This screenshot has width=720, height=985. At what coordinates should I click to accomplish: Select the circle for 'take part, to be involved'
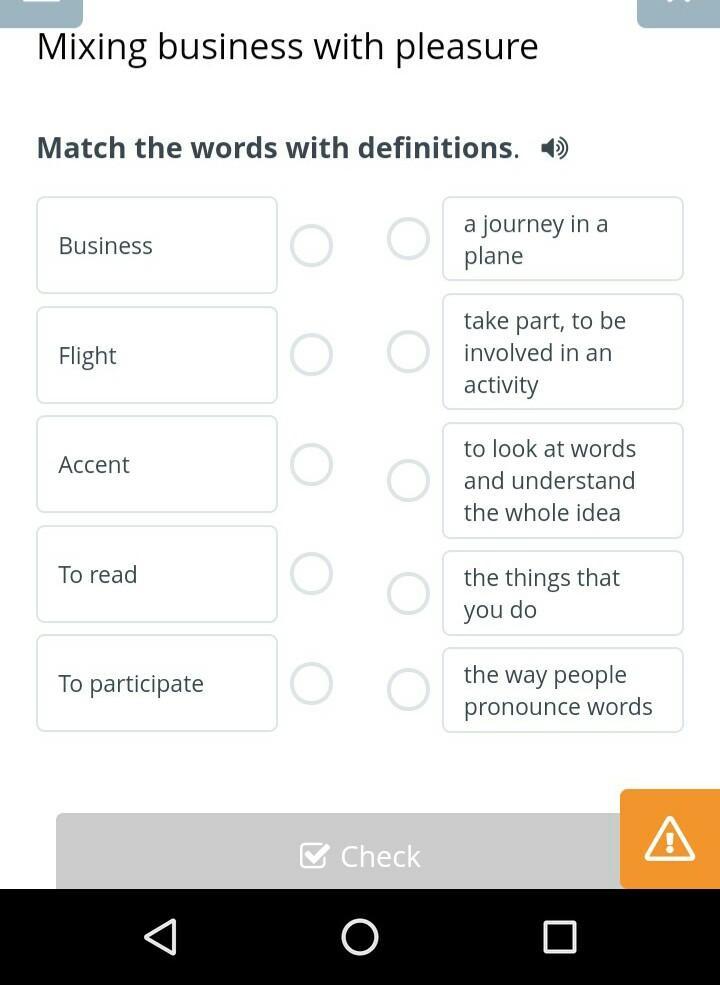408,352
